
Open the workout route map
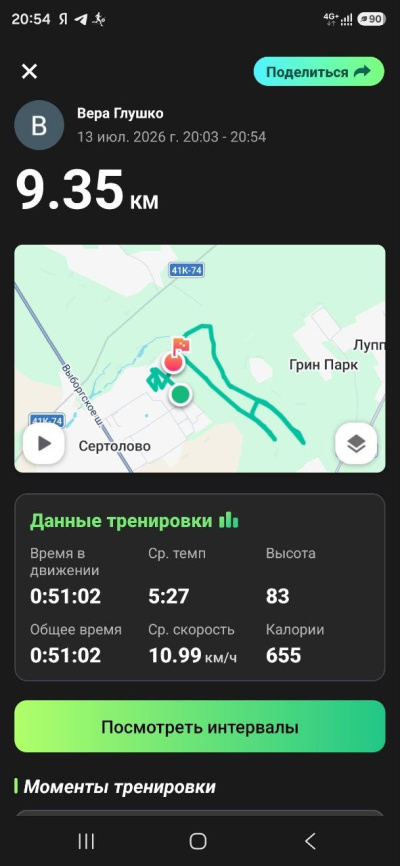pyautogui.click(x=199, y=358)
